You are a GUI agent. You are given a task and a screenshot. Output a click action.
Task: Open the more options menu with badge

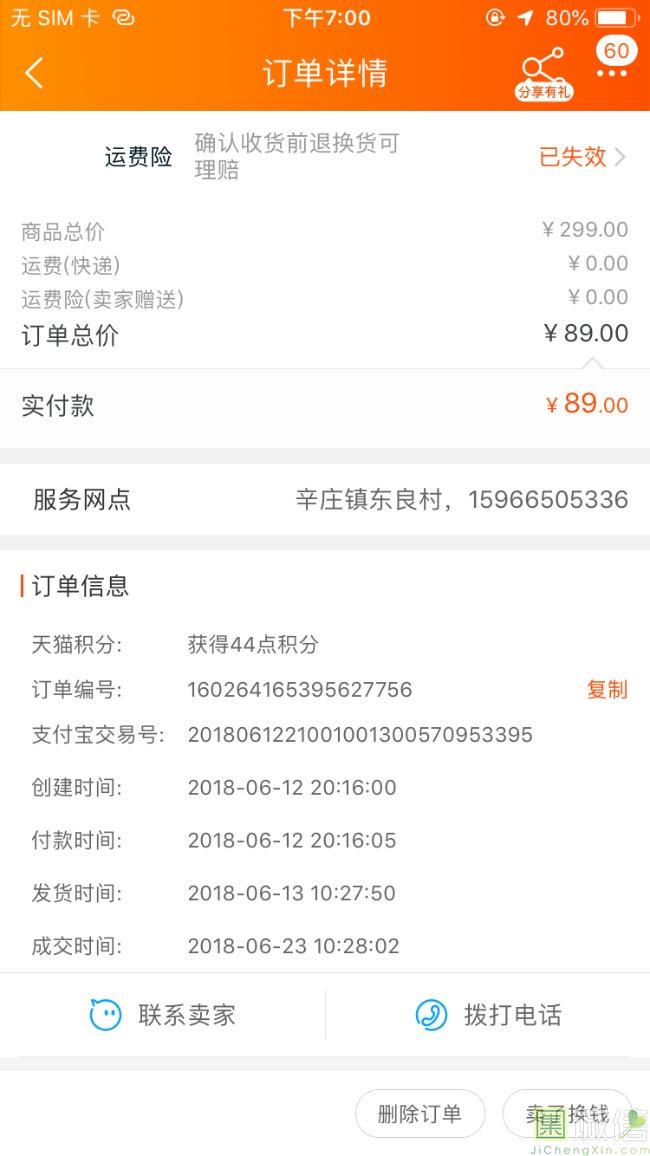tap(615, 59)
